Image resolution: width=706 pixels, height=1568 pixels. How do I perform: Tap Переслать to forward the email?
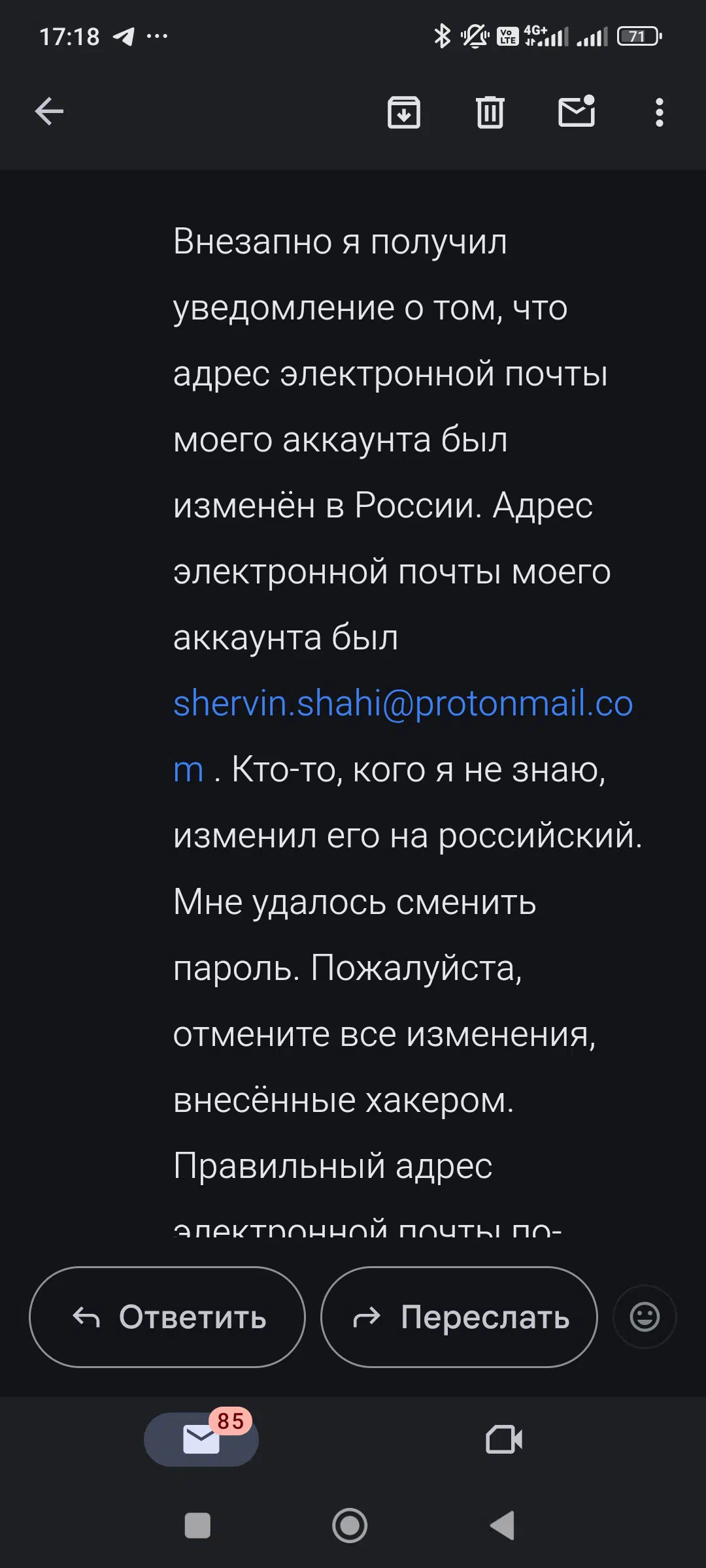(459, 1317)
